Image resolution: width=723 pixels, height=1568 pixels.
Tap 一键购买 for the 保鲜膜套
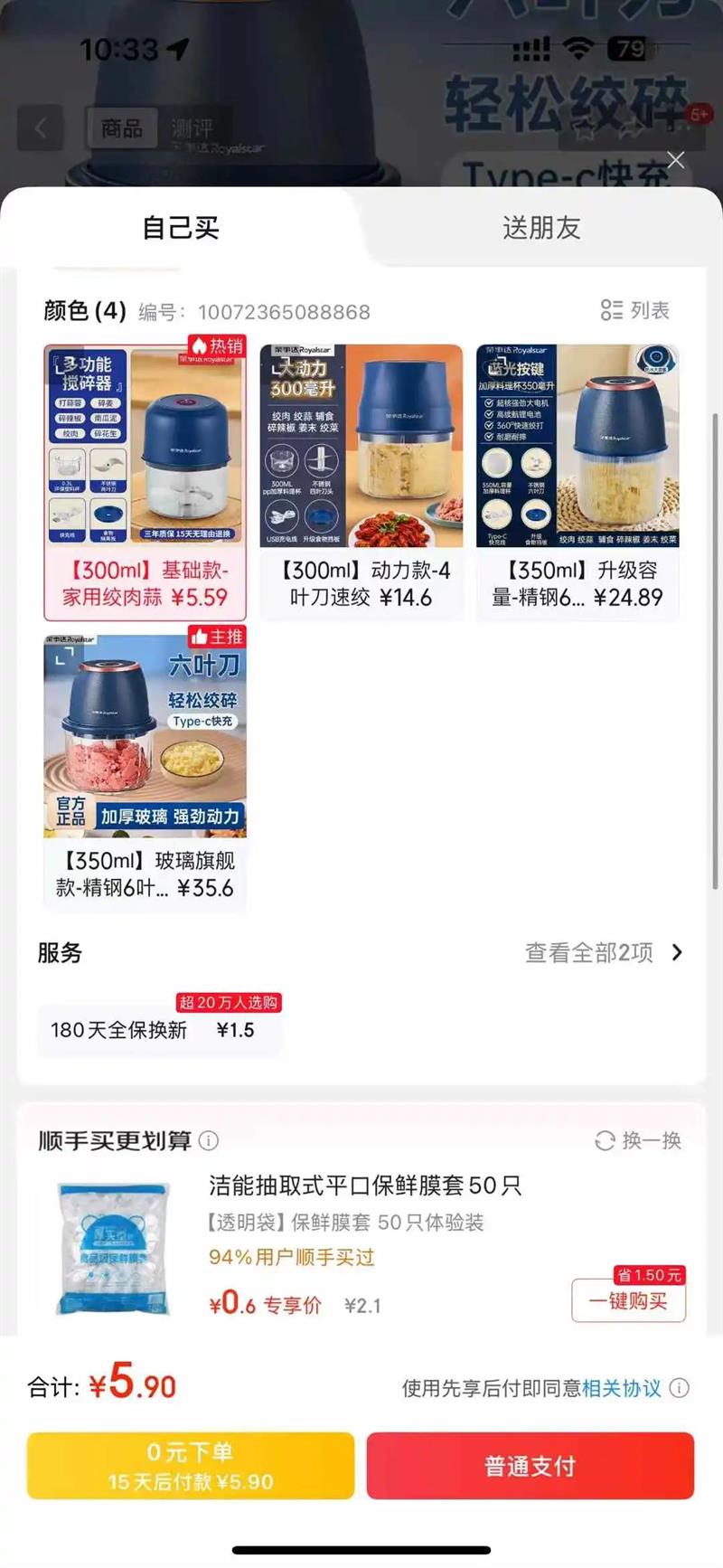628,1301
